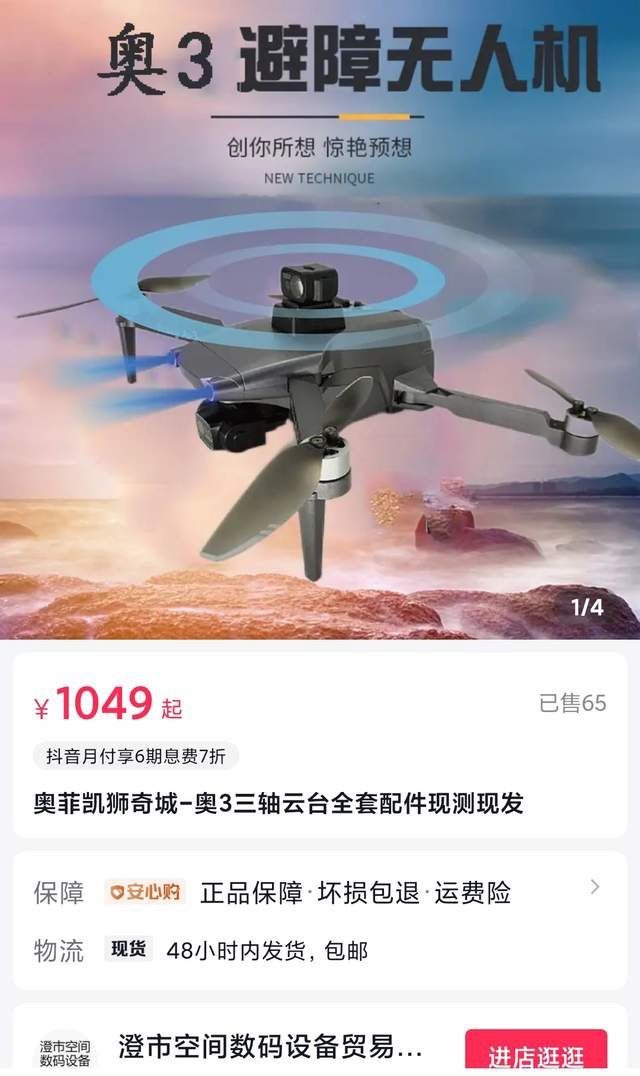Image resolution: width=640 pixels, height=1076 pixels.
Task: Open the 保障 guarantee details row
Action: click(x=320, y=892)
